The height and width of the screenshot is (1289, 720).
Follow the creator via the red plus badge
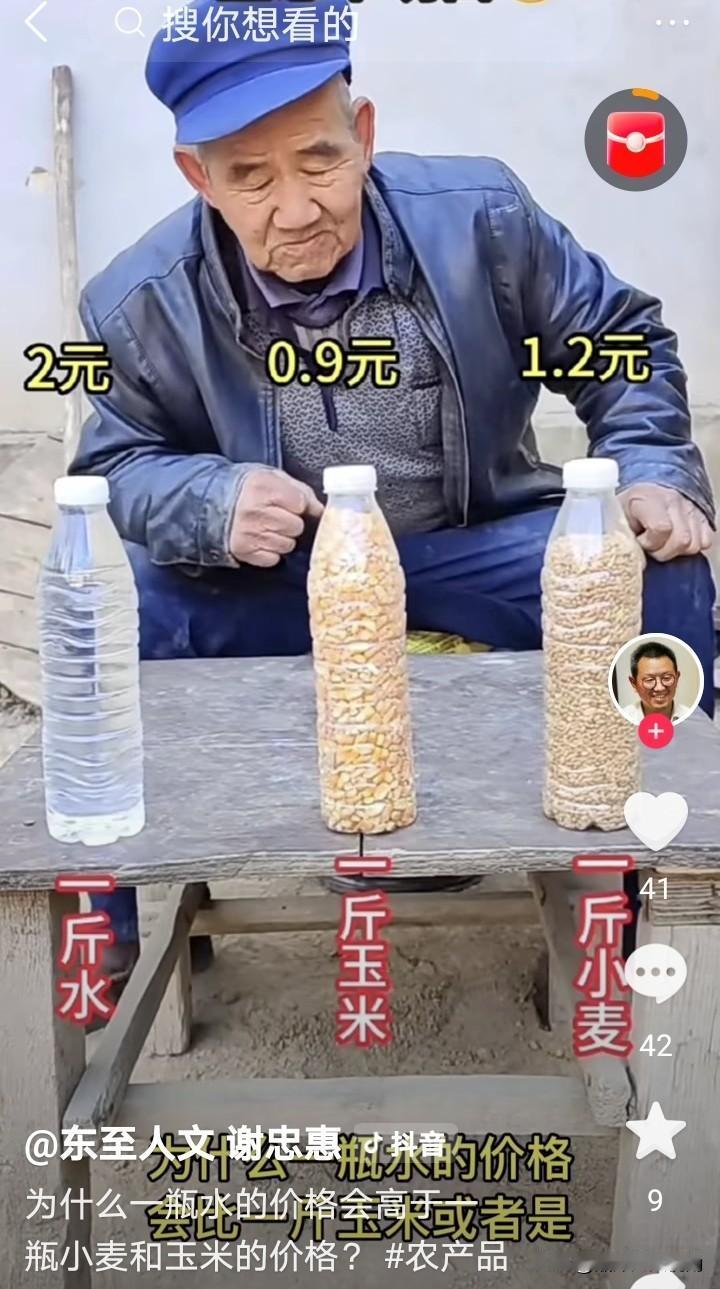(655, 731)
